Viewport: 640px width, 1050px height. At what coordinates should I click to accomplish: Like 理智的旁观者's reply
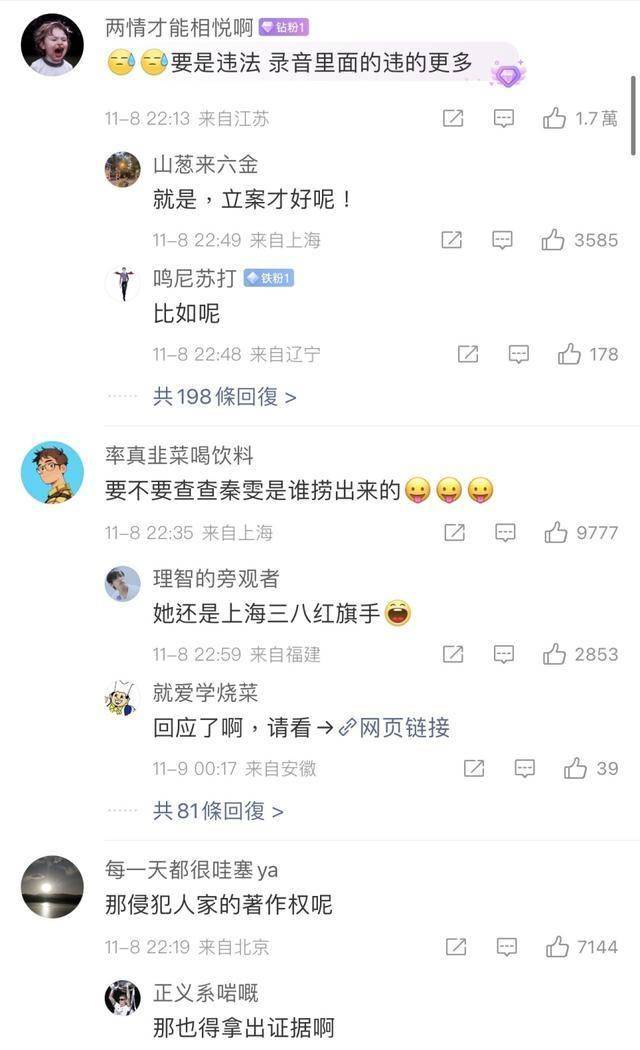tap(554, 654)
